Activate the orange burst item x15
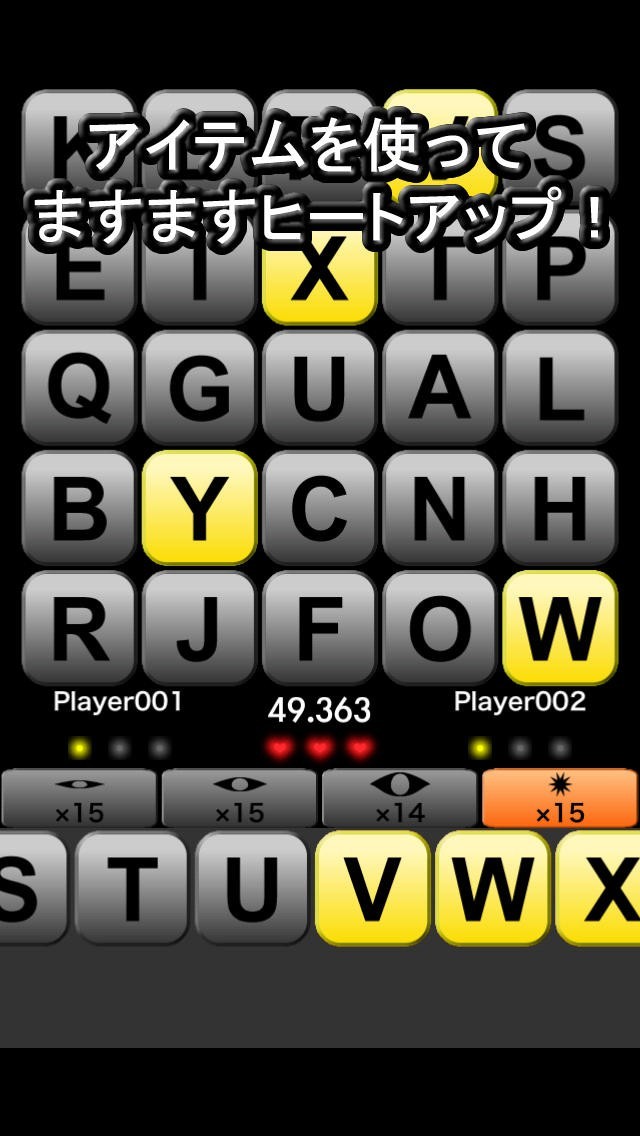Viewport: 640px width, 1136px height. pyautogui.click(x=559, y=798)
